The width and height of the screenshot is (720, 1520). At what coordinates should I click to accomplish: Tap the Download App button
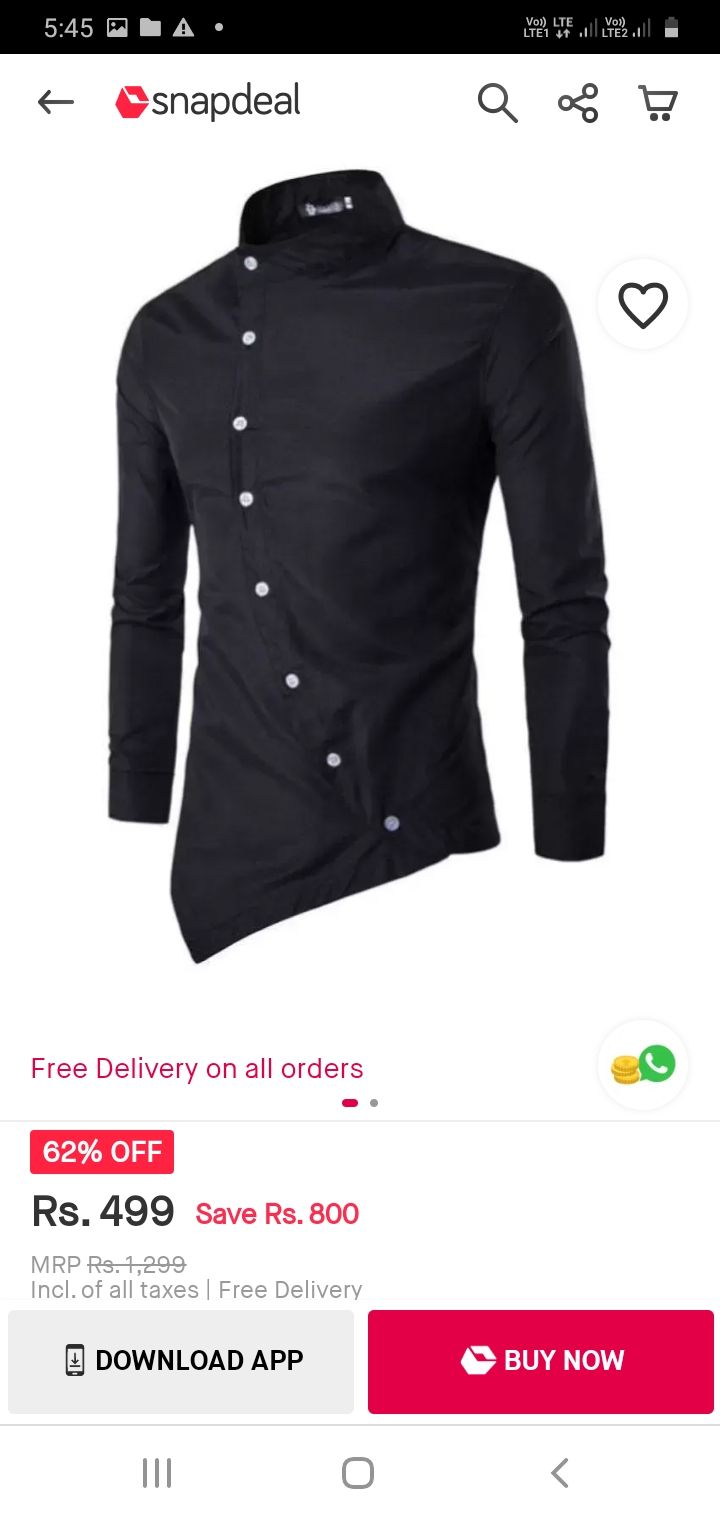coord(181,1361)
